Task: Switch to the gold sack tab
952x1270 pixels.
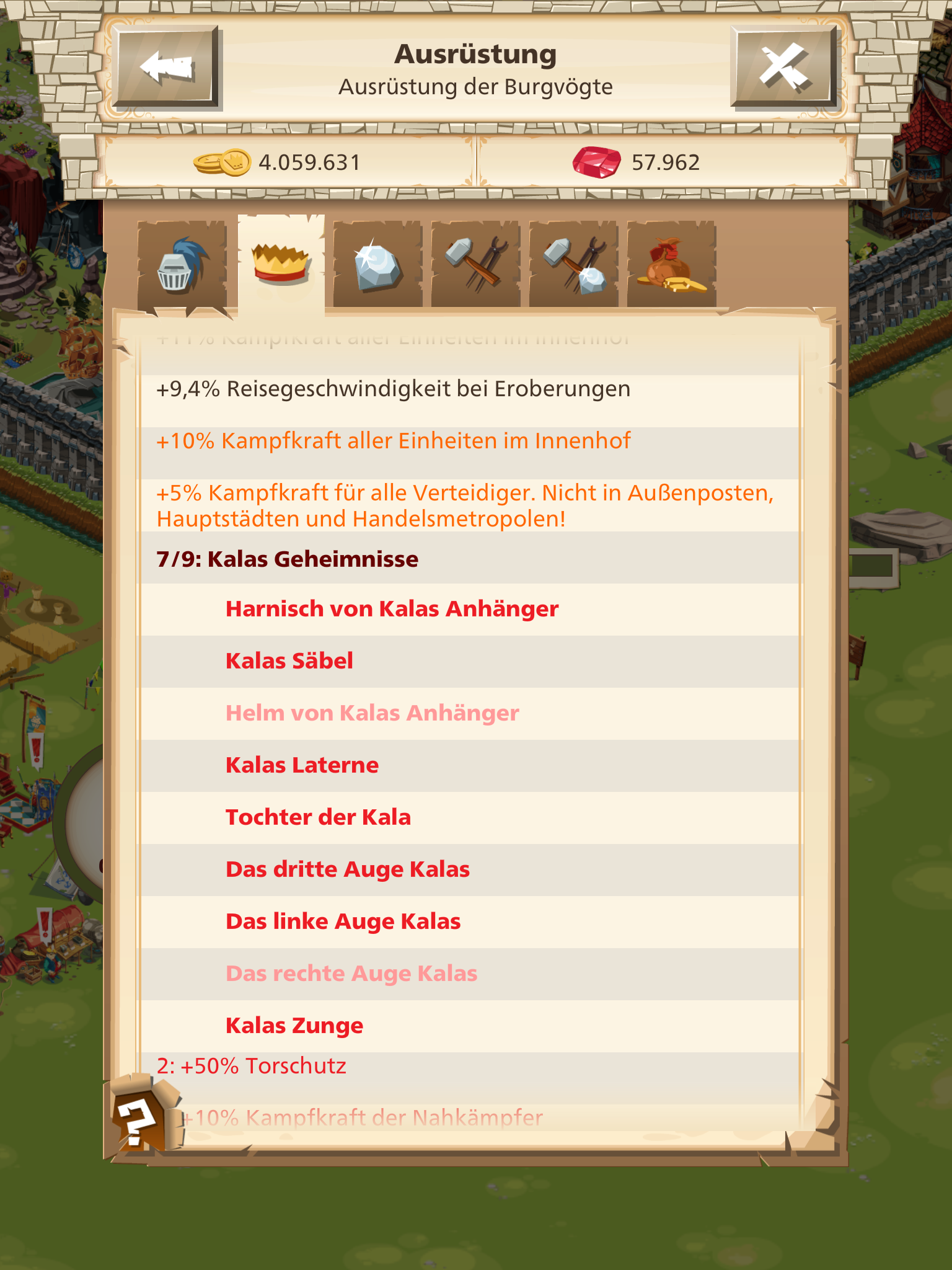Action: pos(671,265)
